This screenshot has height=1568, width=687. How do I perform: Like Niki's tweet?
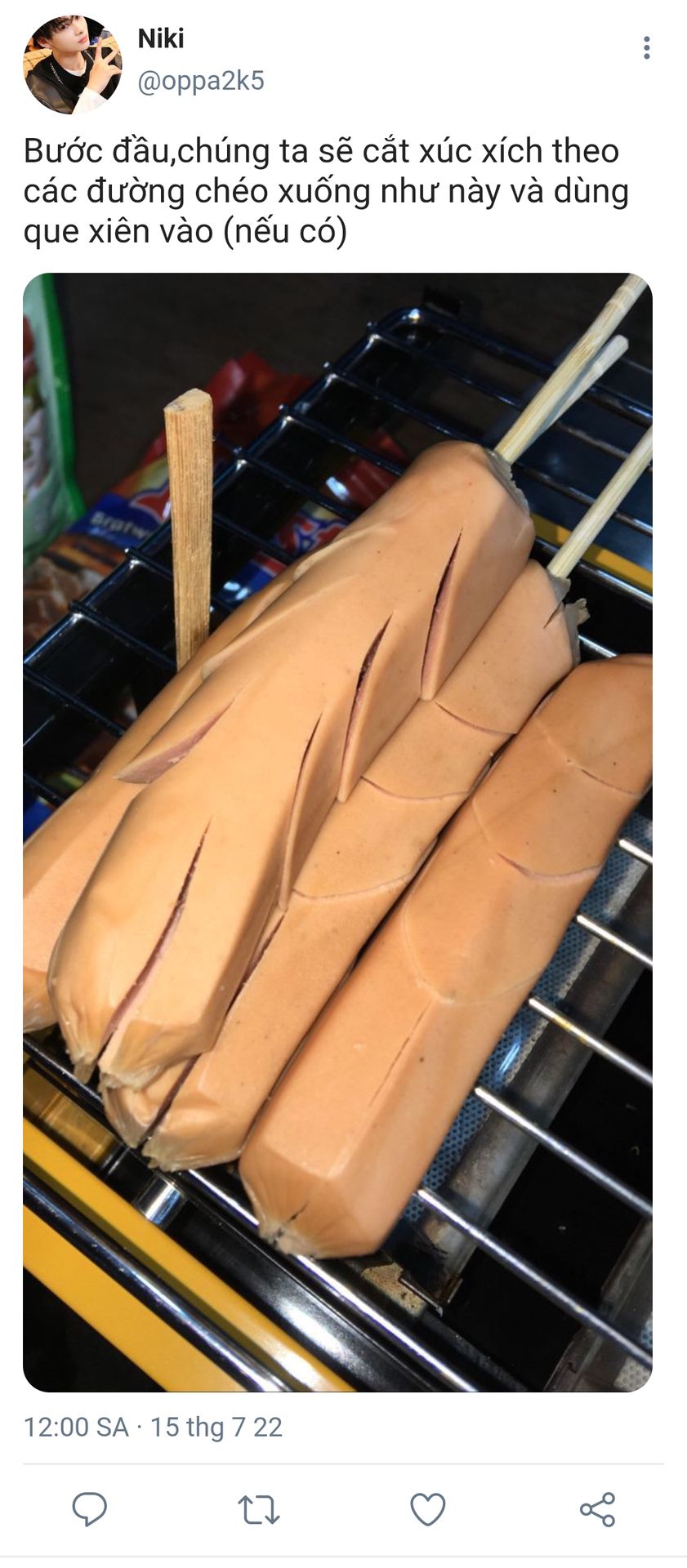tap(427, 1509)
